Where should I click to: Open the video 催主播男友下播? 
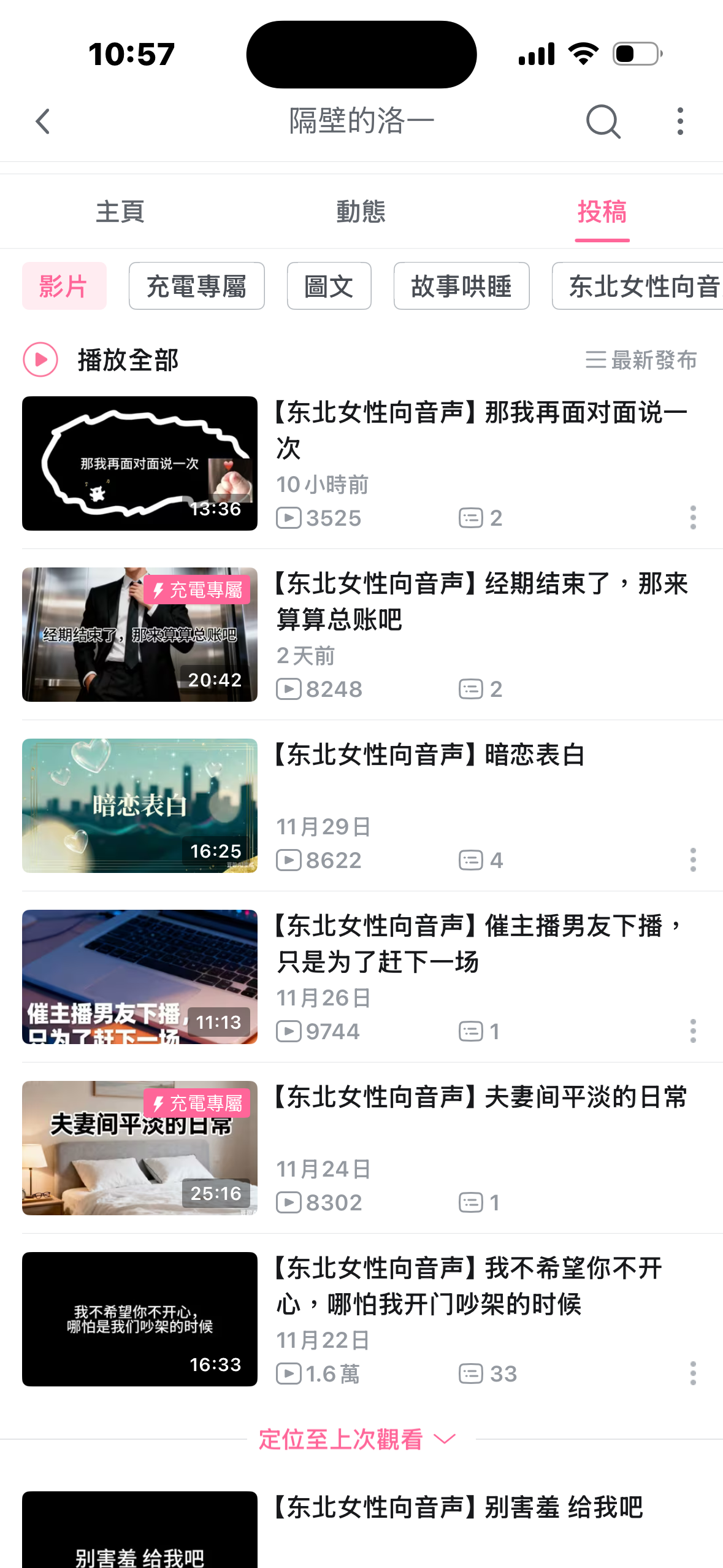click(140, 977)
